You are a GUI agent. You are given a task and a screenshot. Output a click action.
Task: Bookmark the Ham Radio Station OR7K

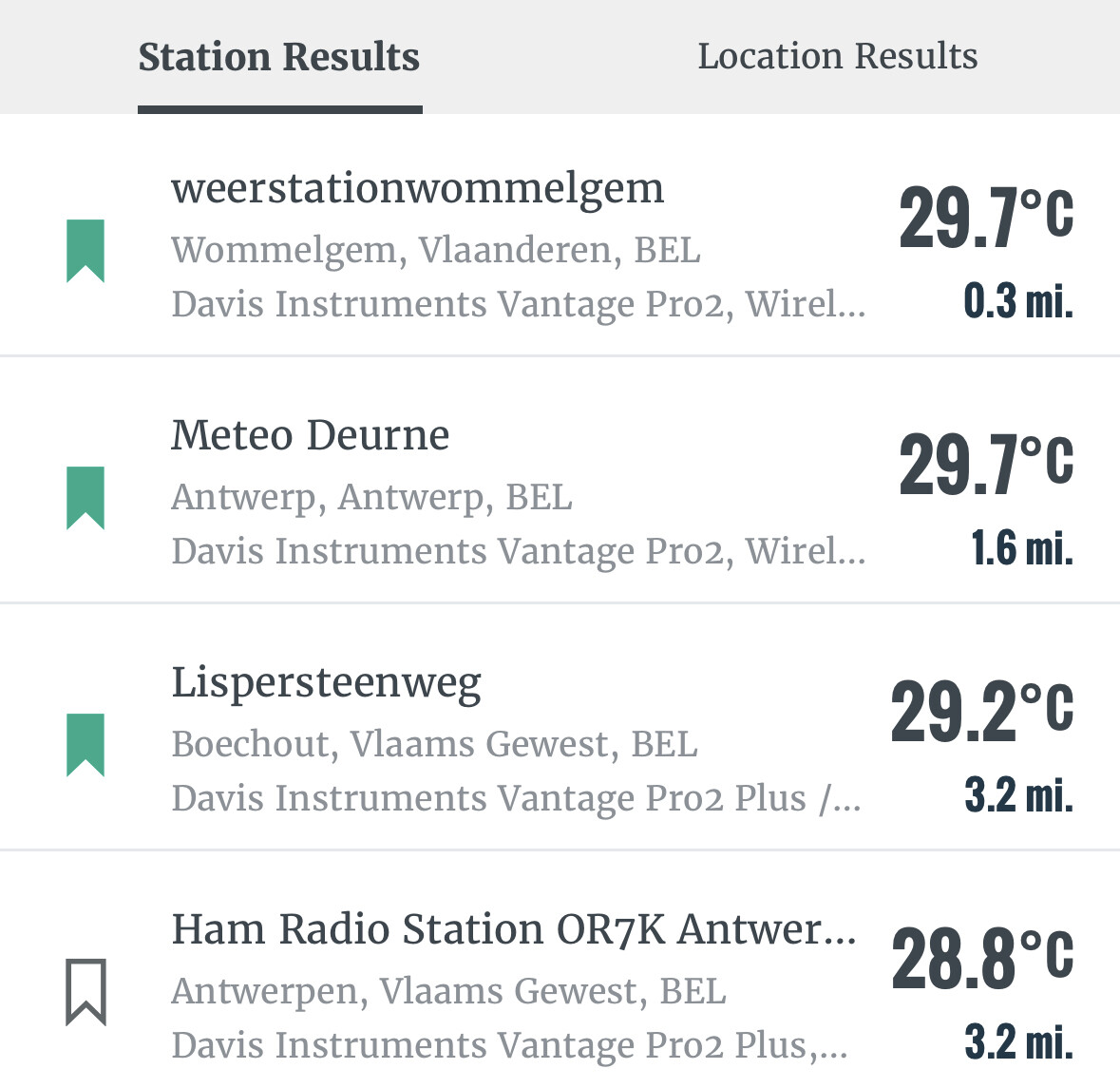[85, 992]
